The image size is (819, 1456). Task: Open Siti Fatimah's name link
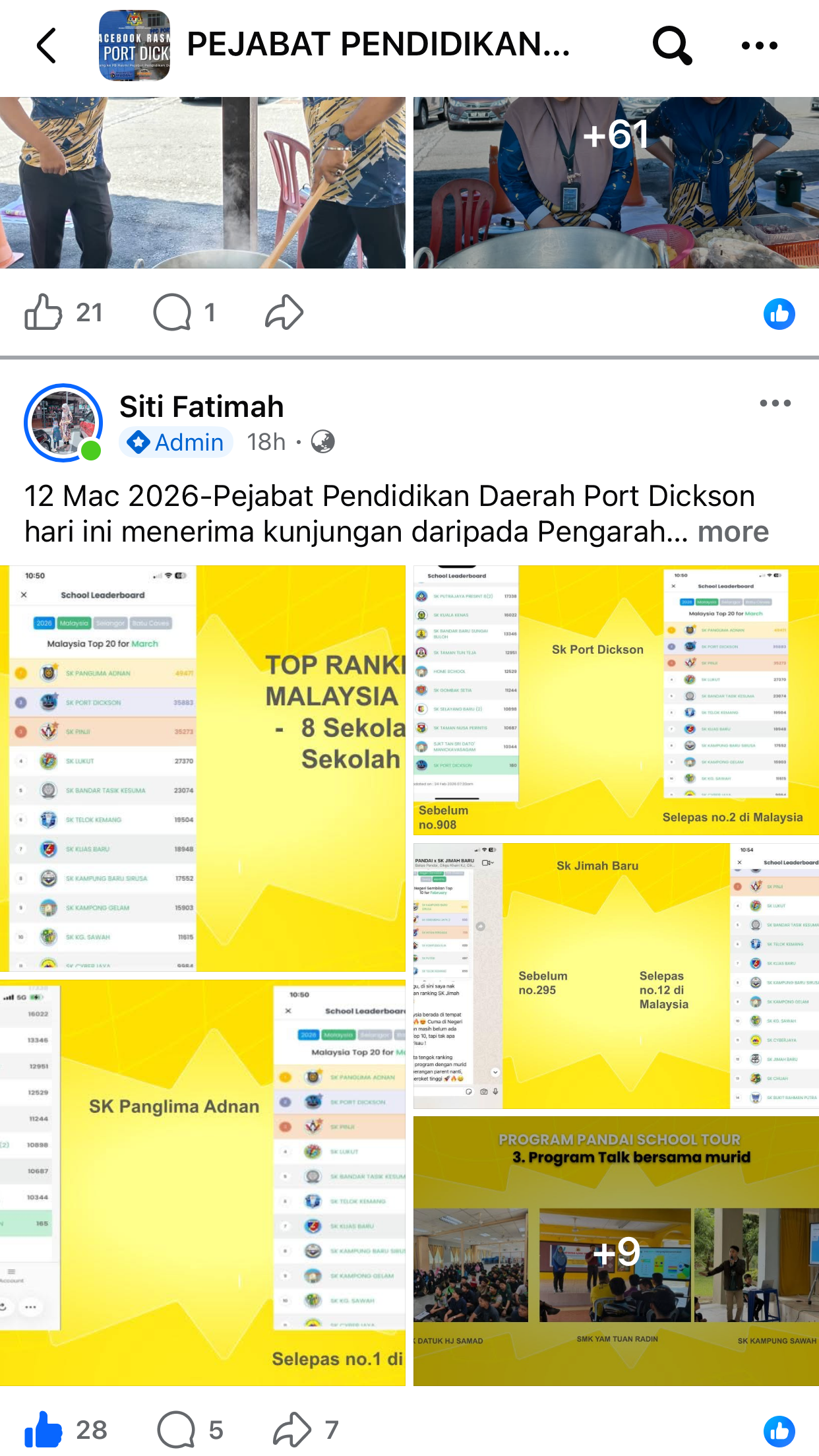pos(201,406)
